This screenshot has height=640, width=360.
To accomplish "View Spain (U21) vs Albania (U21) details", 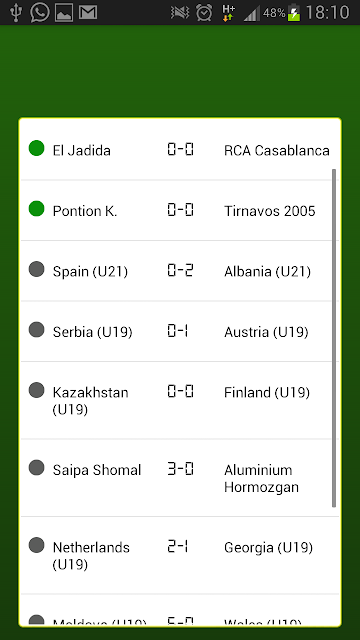I will tap(180, 271).
